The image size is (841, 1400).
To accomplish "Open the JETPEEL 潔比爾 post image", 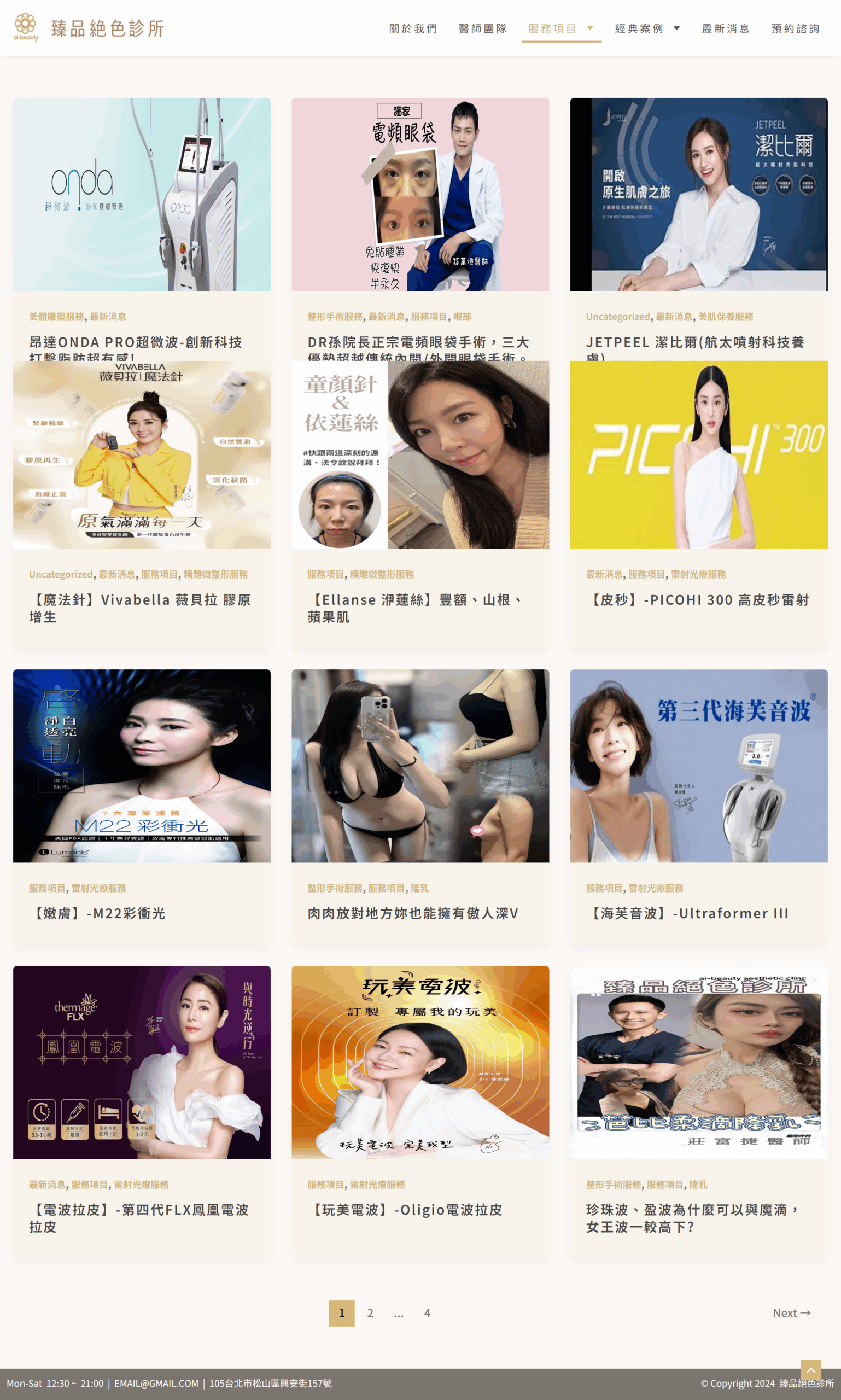I will 698,194.
